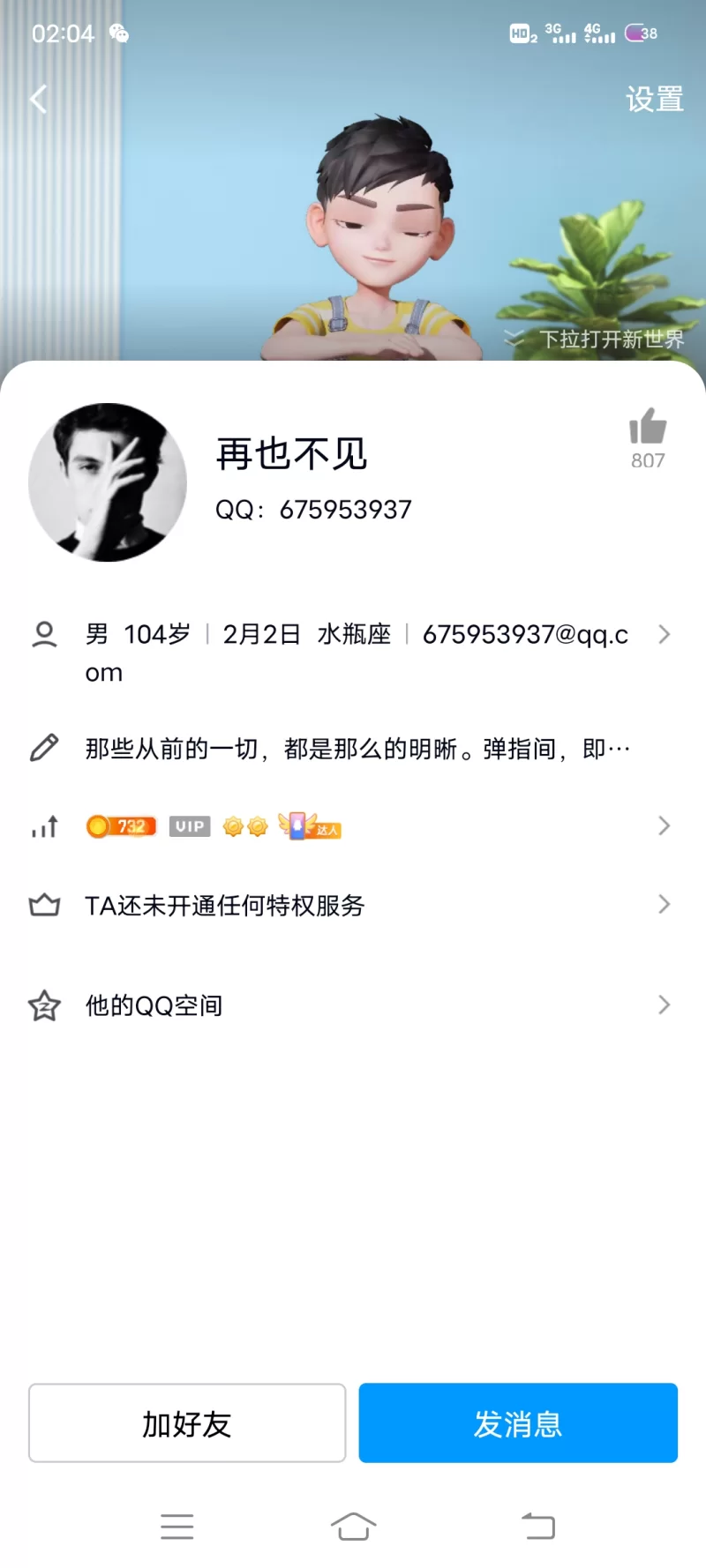Visit 他的QQ空间

pyautogui.click(x=353, y=1005)
